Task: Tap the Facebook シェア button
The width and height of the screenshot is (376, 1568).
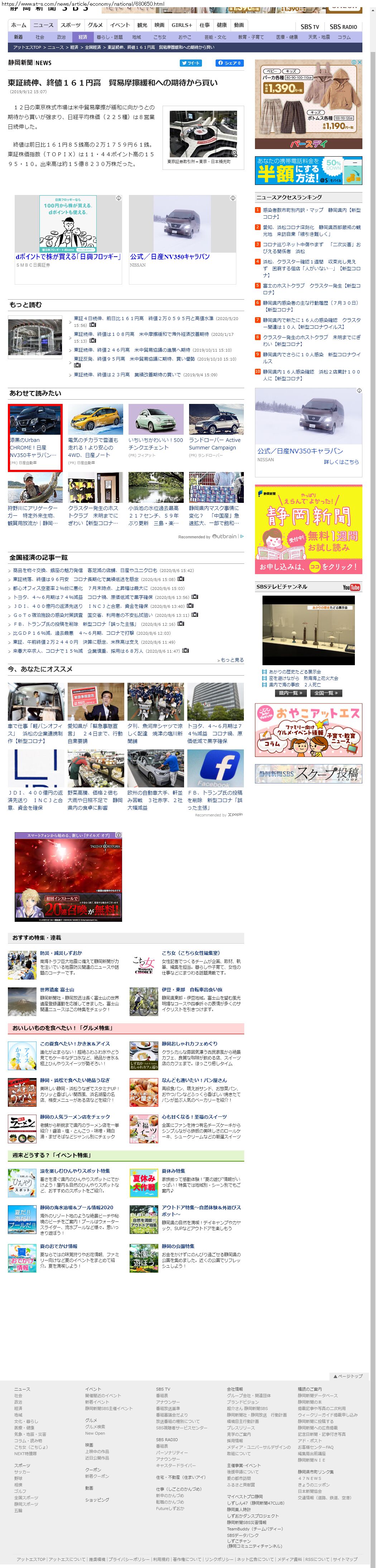Action: point(229,63)
